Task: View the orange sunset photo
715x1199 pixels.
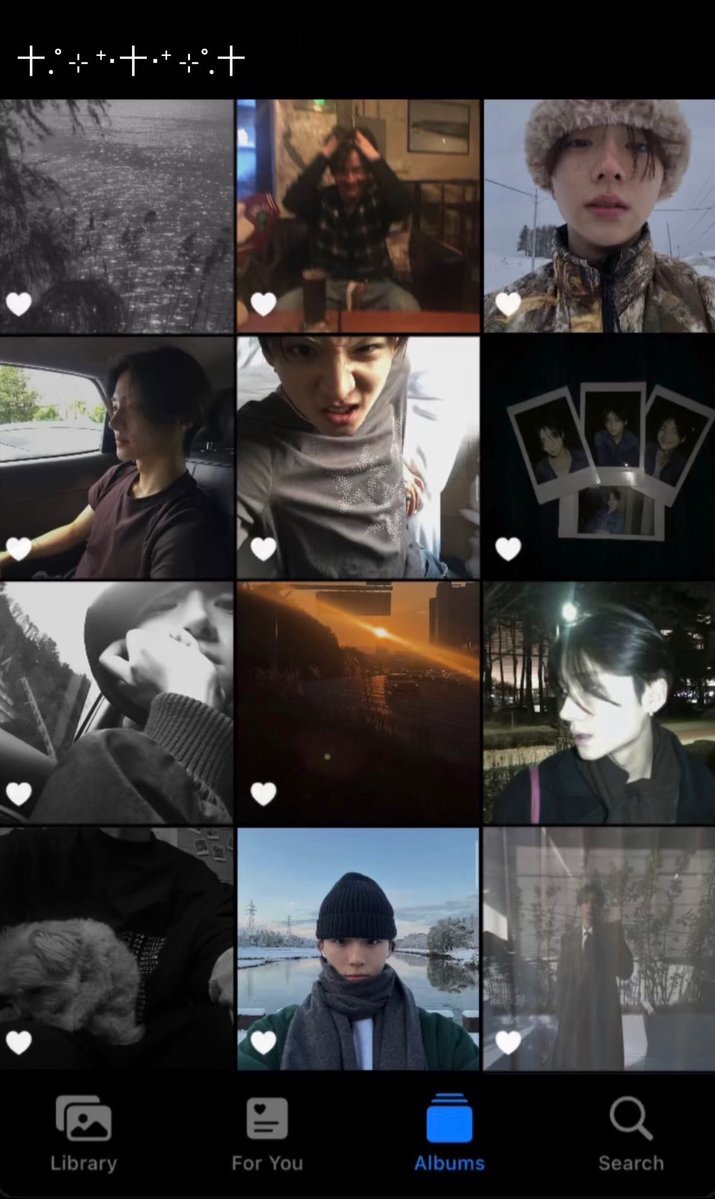Action: (358, 703)
